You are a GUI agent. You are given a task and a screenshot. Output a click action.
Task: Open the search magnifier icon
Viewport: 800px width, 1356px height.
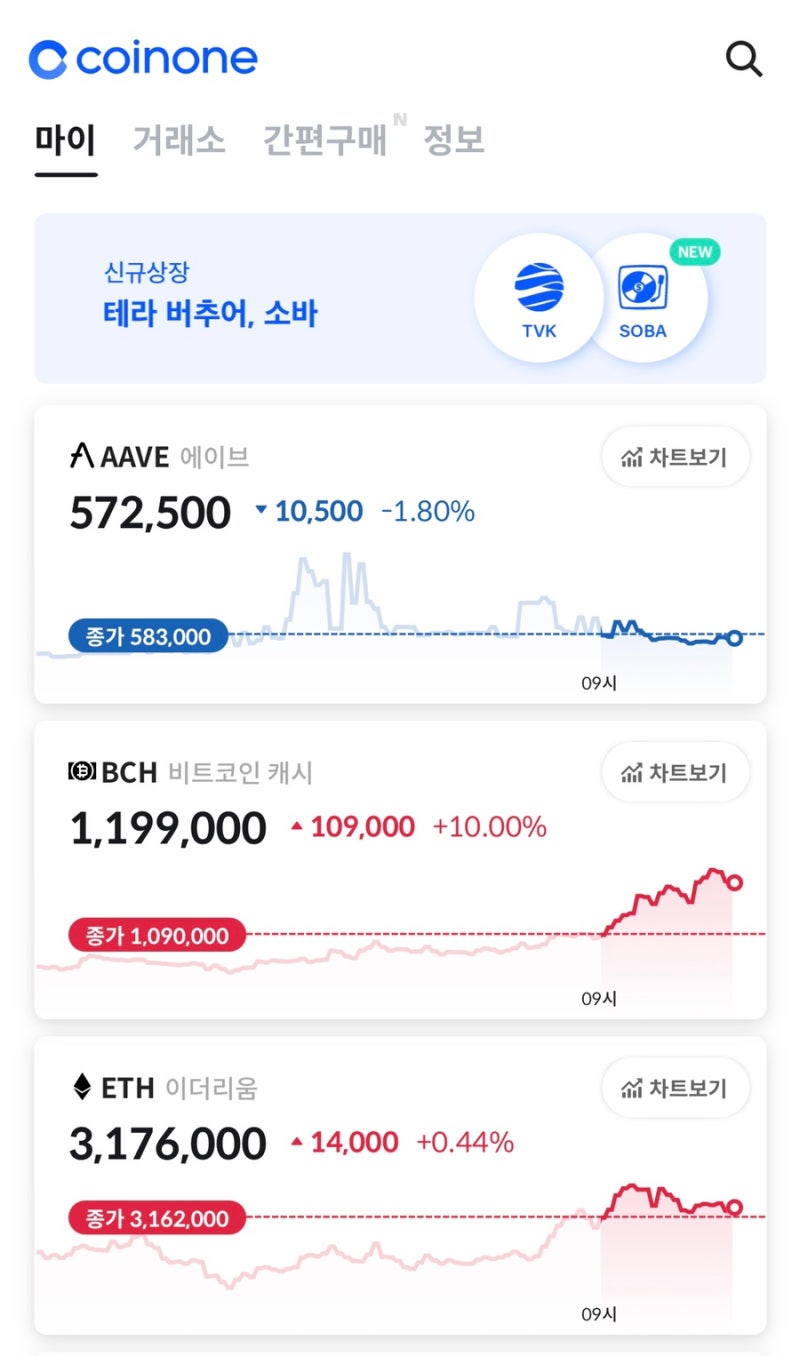744,59
